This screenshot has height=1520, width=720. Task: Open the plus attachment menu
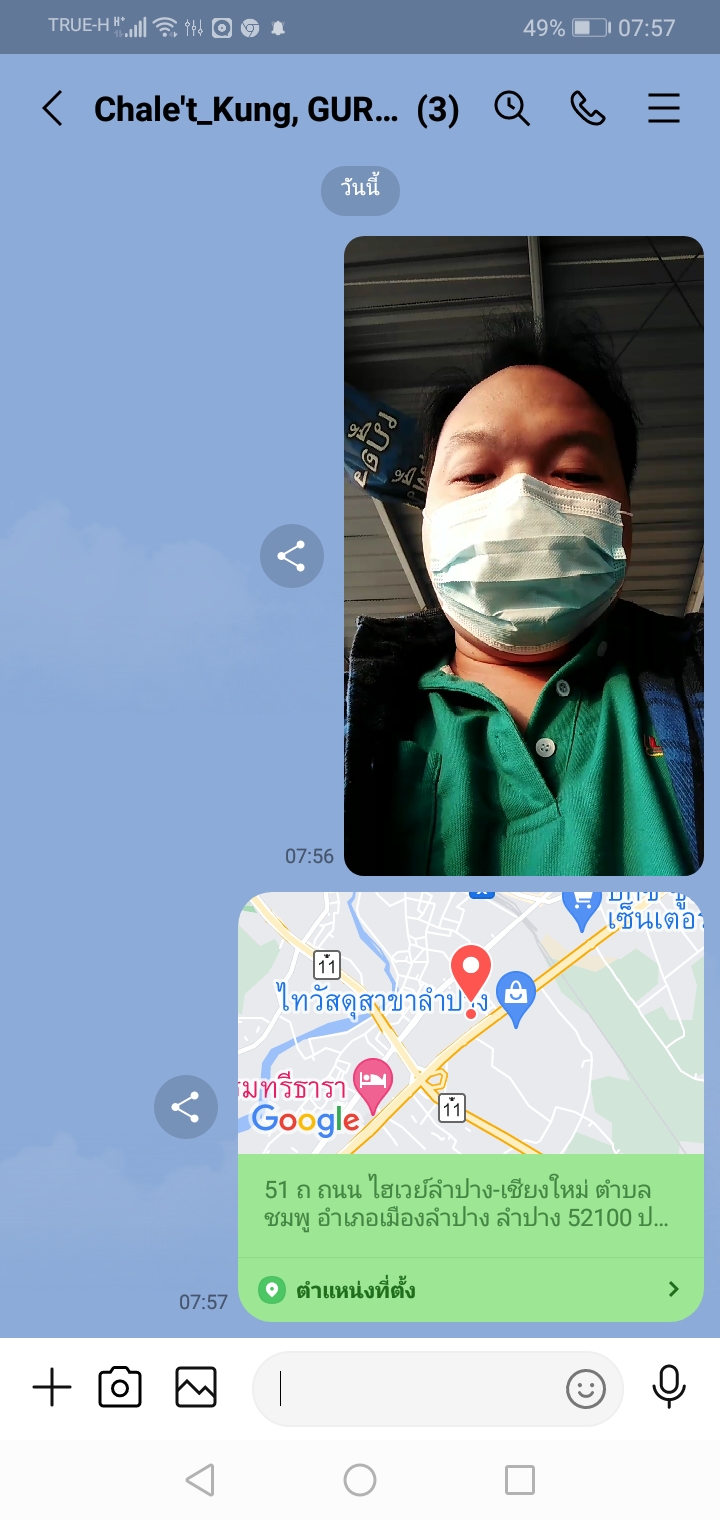52,1388
